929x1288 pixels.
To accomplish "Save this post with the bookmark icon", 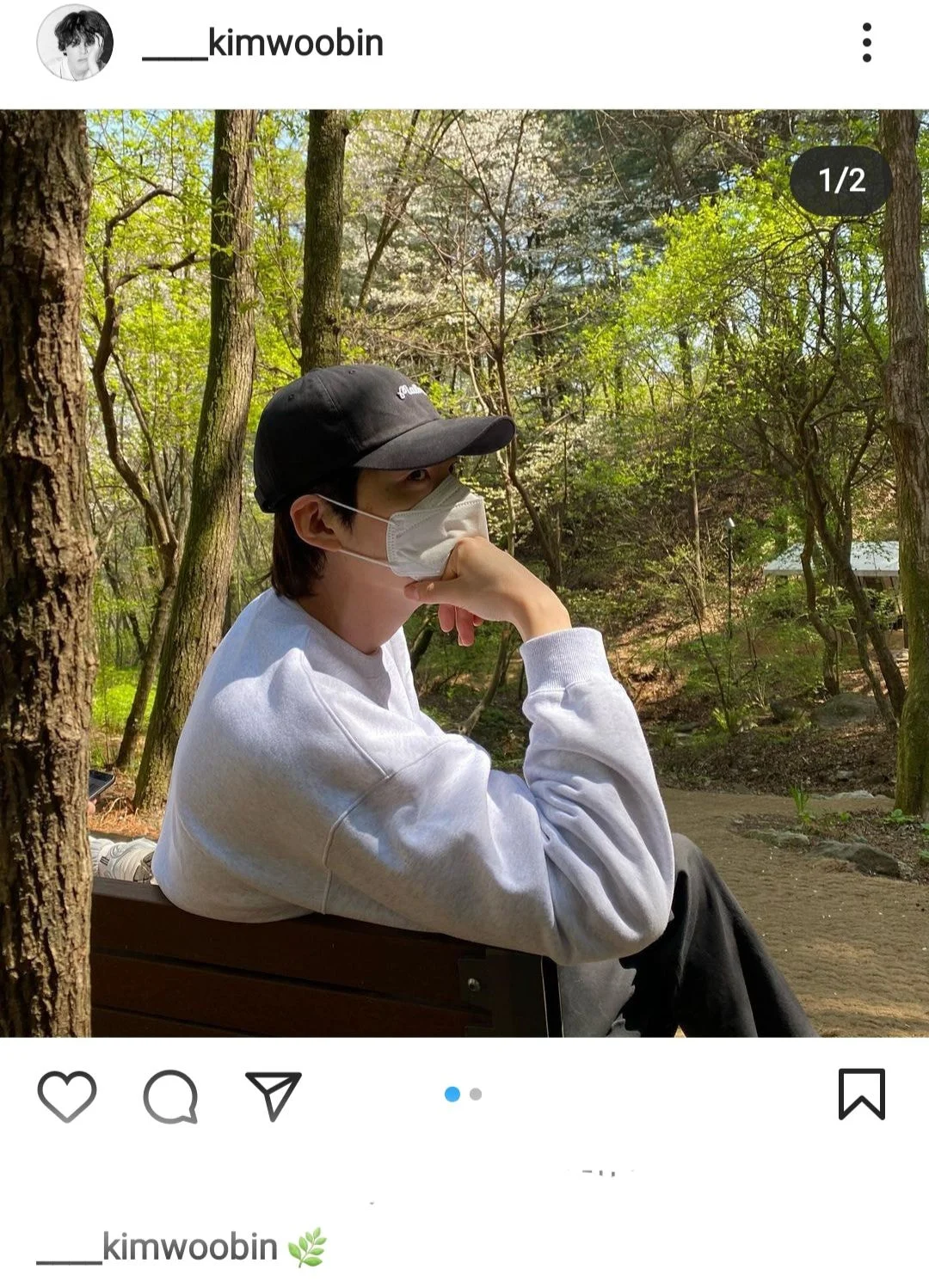I will (861, 1095).
